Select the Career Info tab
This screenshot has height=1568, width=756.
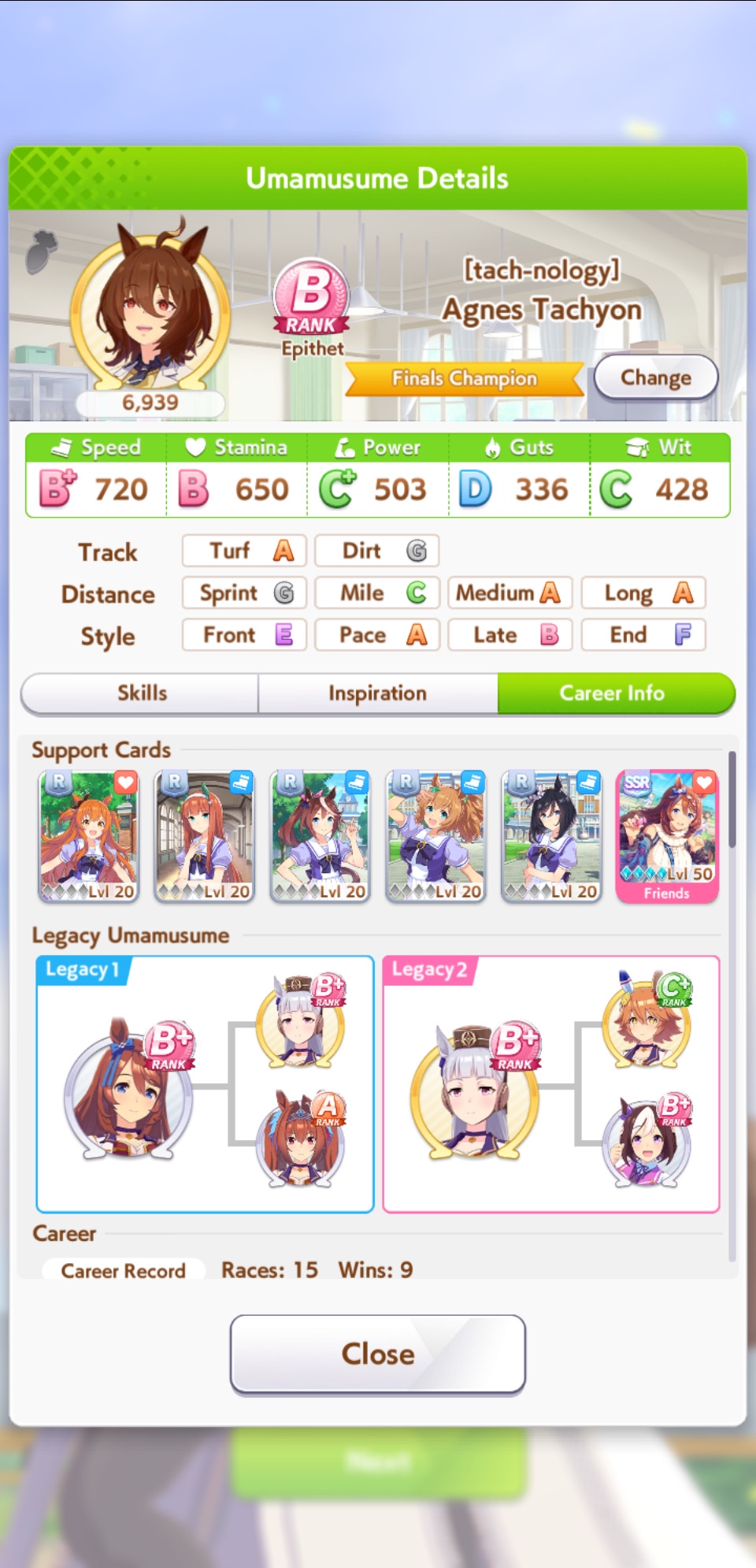(612, 693)
